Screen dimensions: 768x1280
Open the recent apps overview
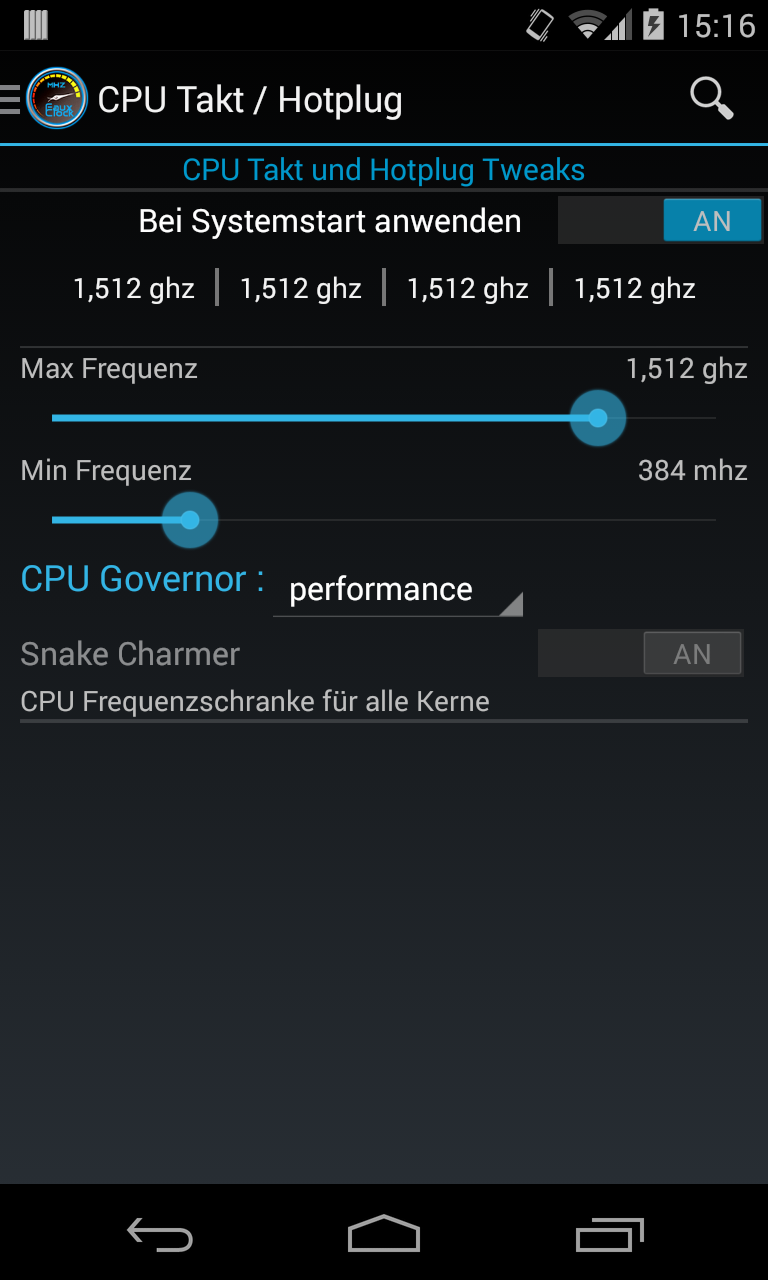click(x=610, y=1234)
